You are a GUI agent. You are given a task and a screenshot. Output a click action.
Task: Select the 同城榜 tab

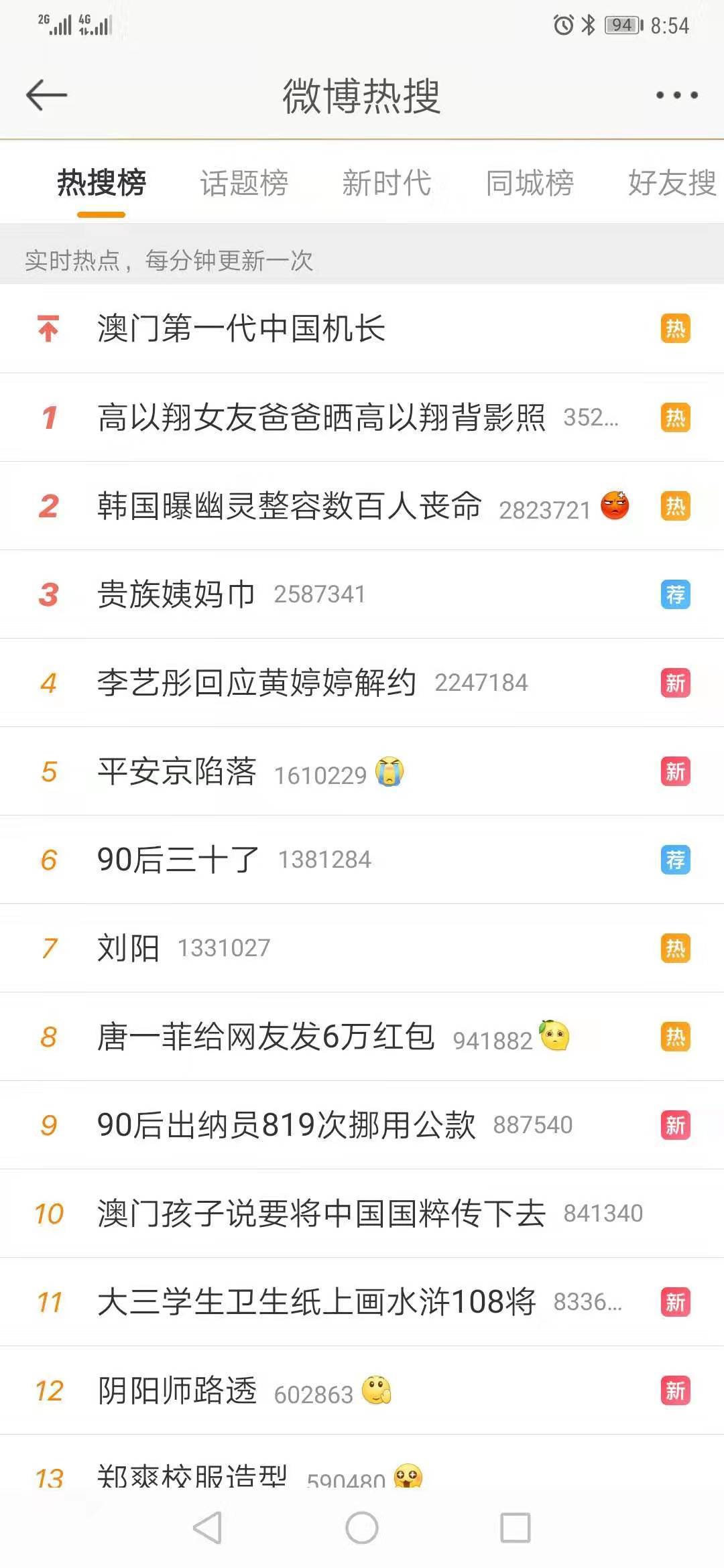click(530, 183)
